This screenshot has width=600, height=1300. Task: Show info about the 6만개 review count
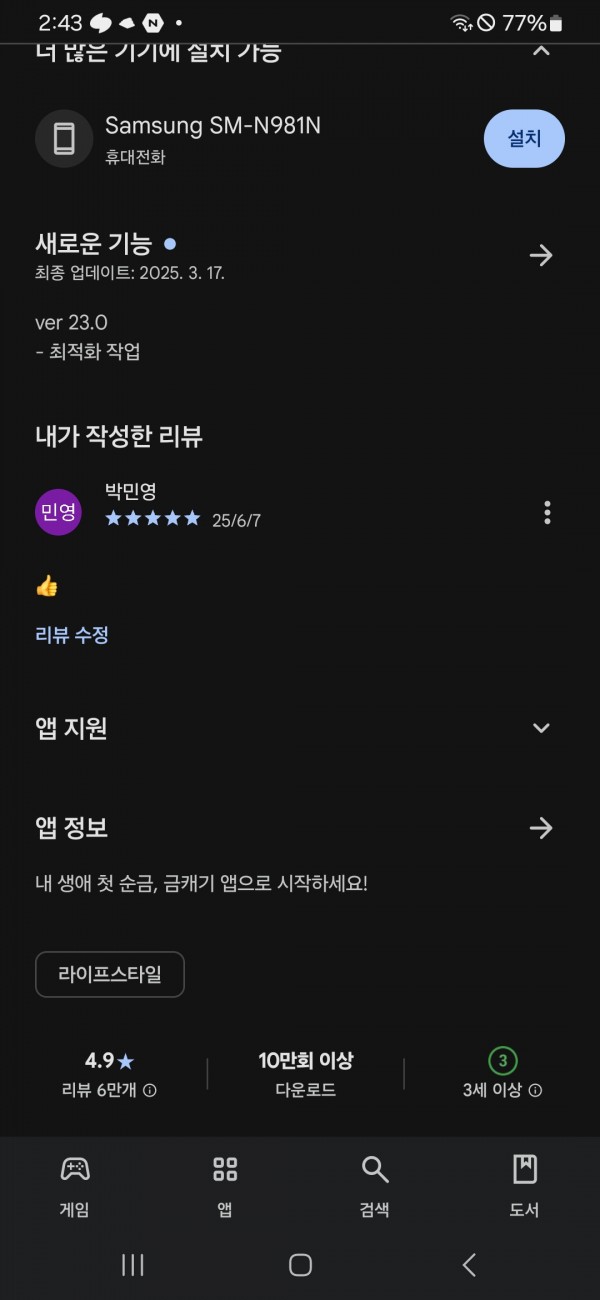(150, 1090)
